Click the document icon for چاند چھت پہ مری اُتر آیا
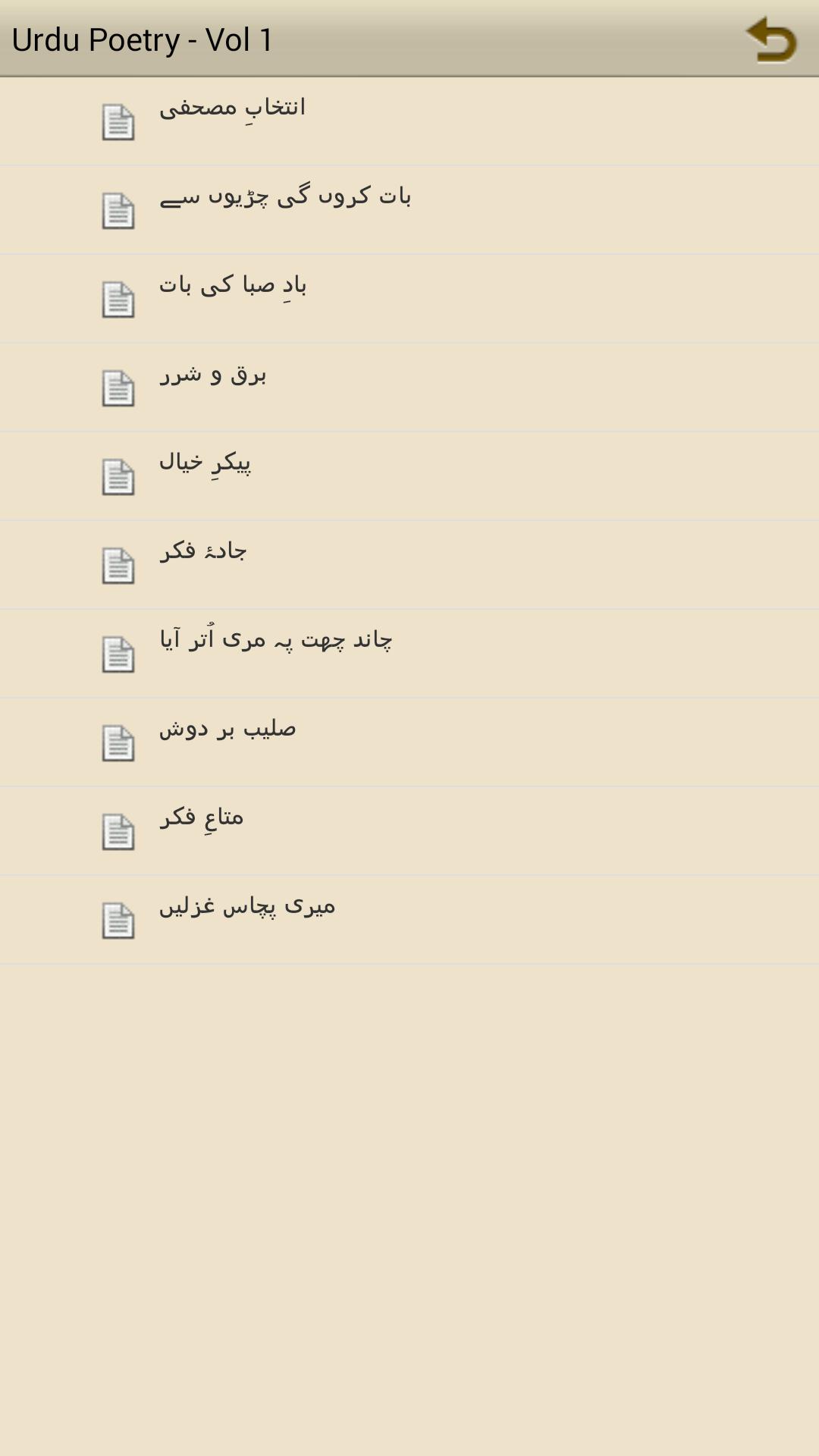 coord(119,654)
